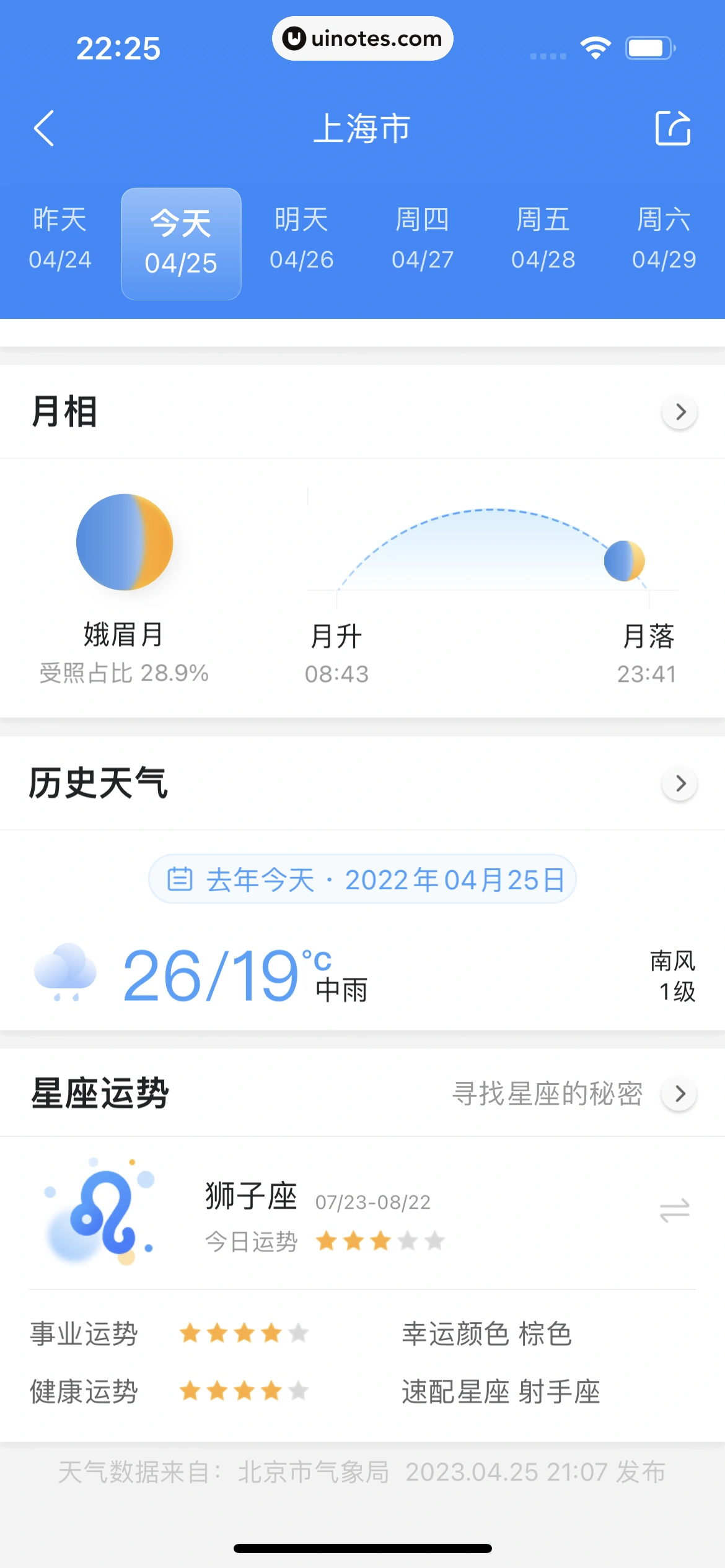
Task: Select the 今天 04/25 tab
Action: point(181,243)
